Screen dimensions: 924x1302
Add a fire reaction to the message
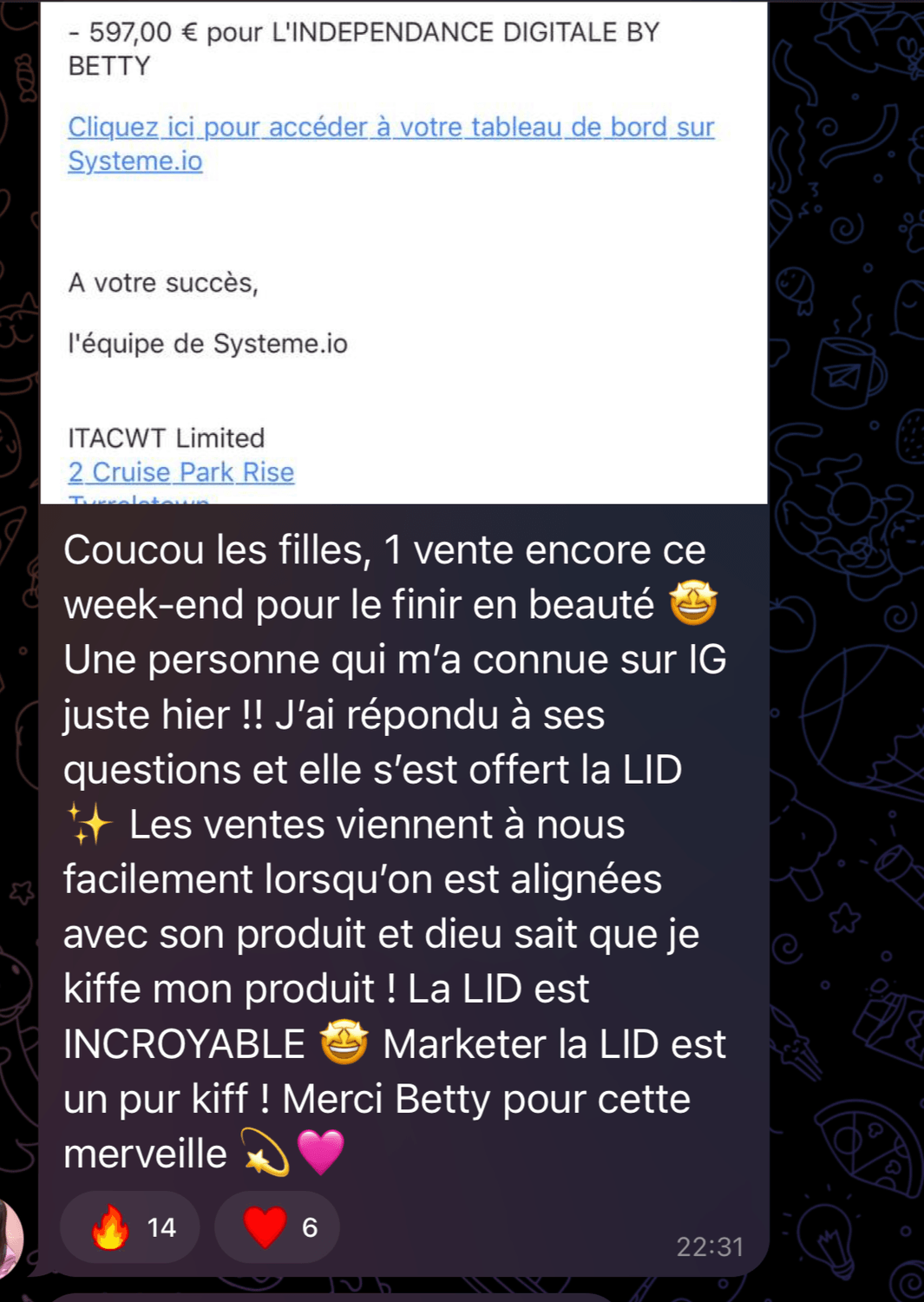click(x=130, y=1226)
